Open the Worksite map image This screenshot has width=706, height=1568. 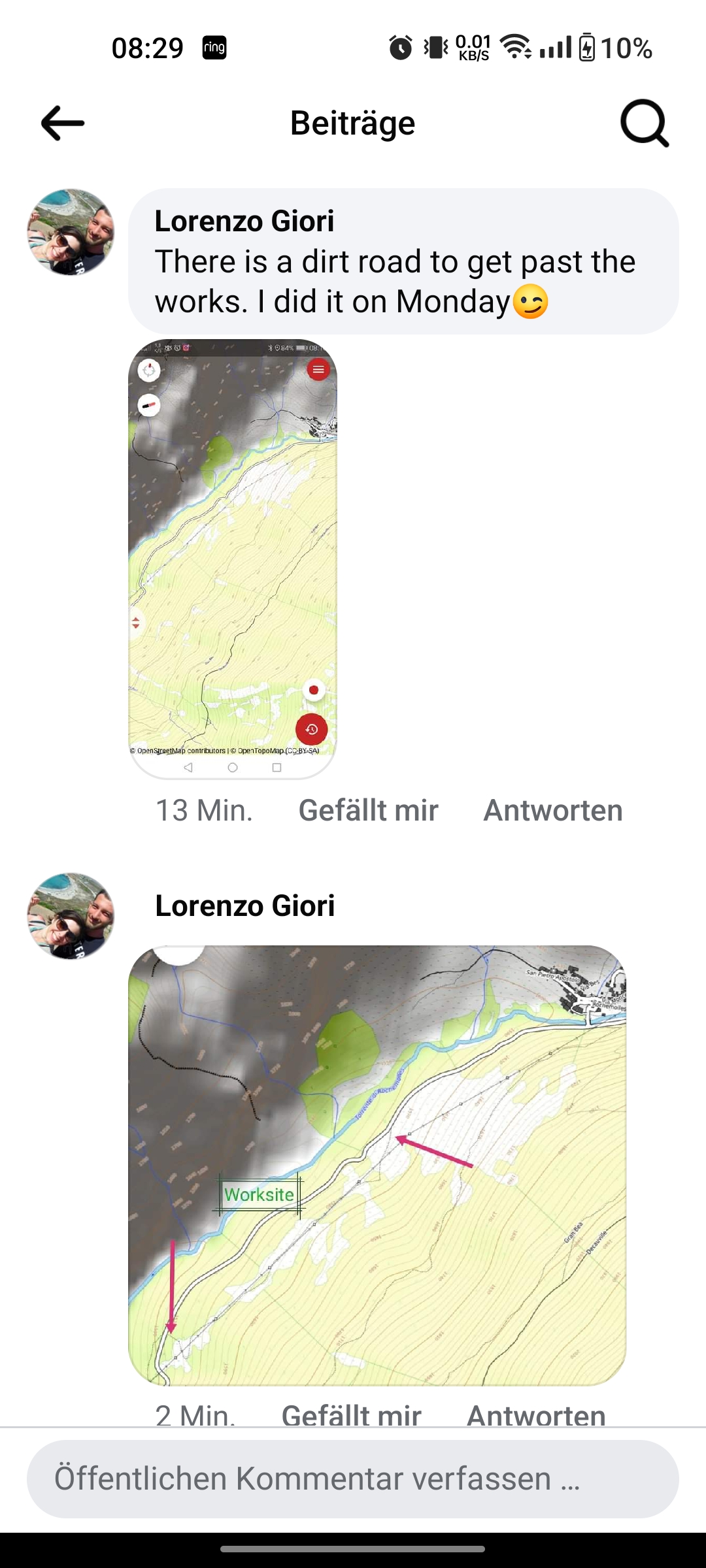tap(377, 1165)
